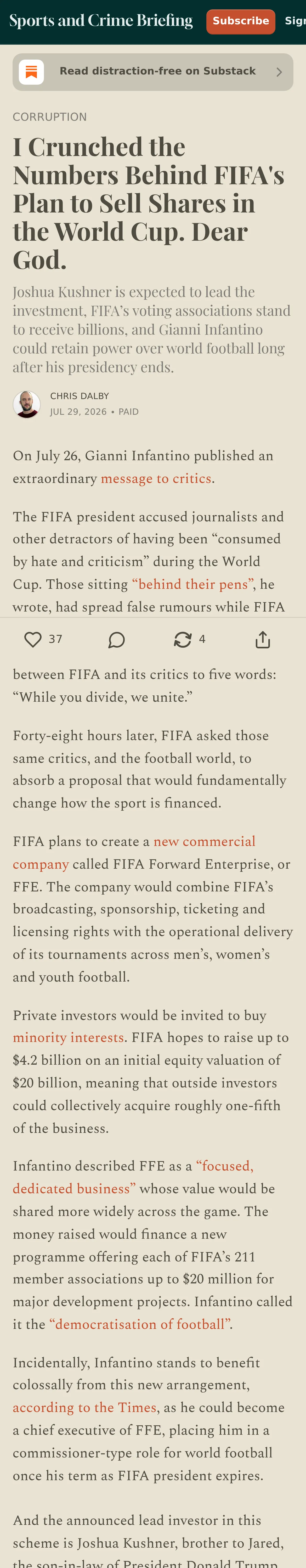Open Read distraction-free on Substack banner
306x1568 pixels.
click(153, 72)
